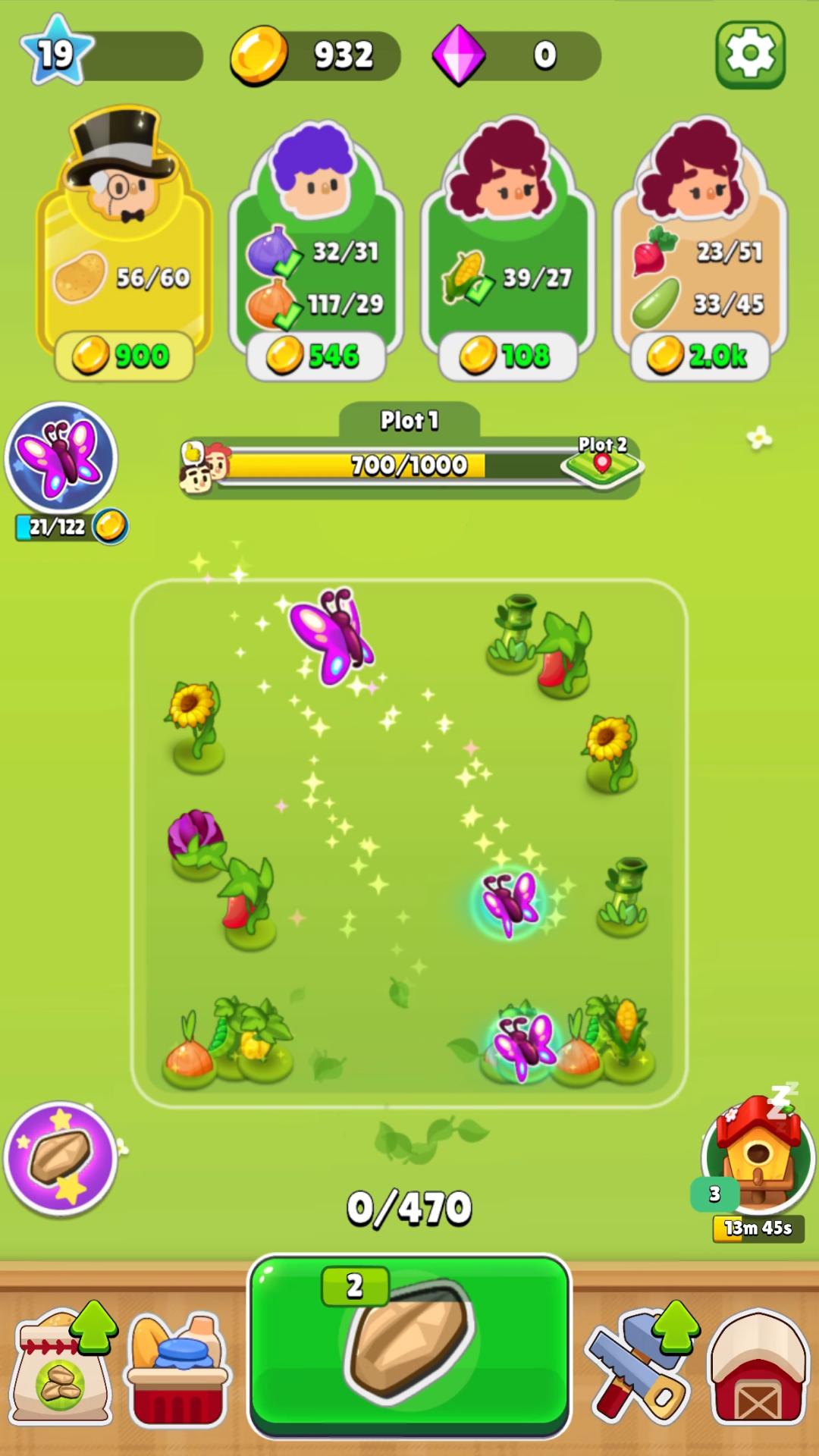Image resolution: width=819 pixels, height=1456 pixels.
Task: Tap the purple seed boost bubble
Action: pyautogui.click(x=61, y=1158)
